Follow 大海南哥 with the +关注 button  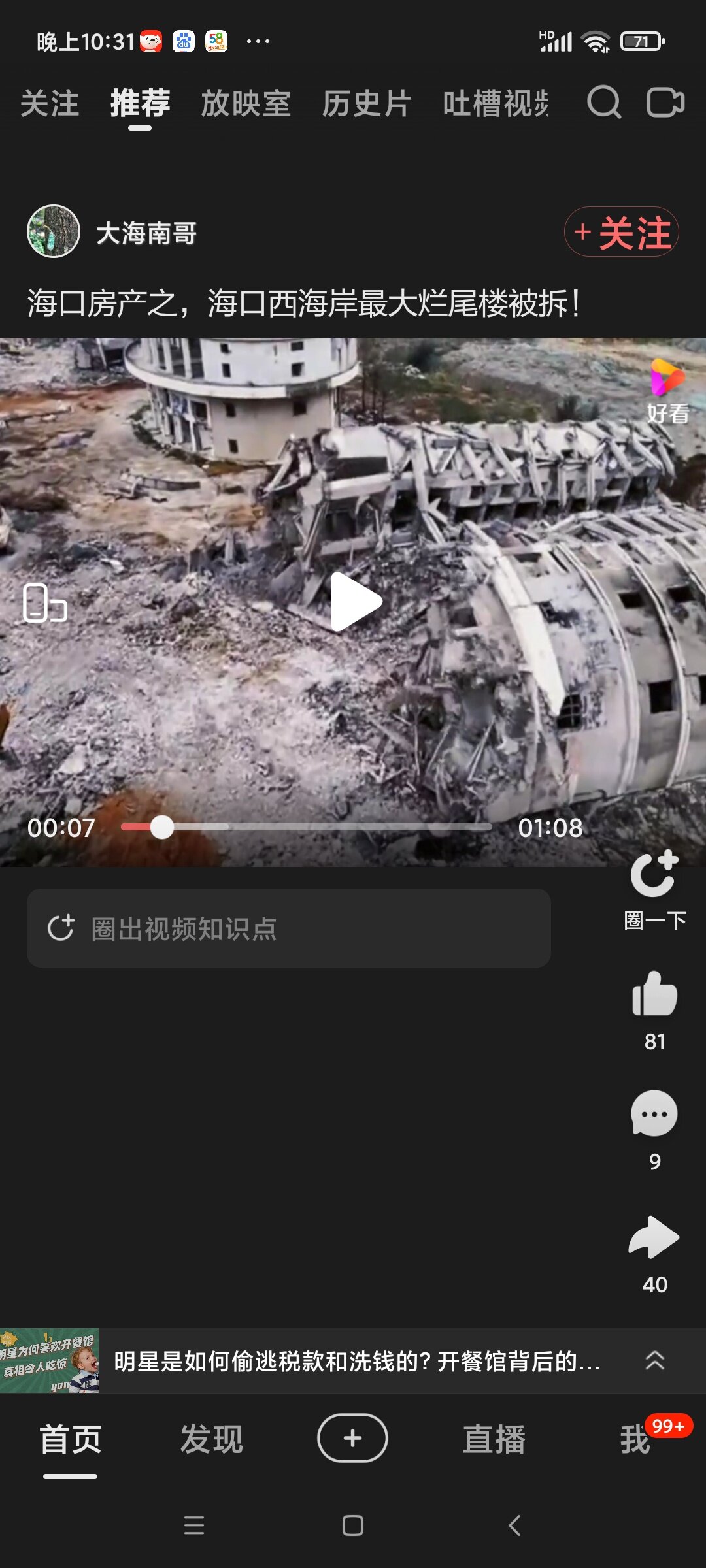coord(622,232)
